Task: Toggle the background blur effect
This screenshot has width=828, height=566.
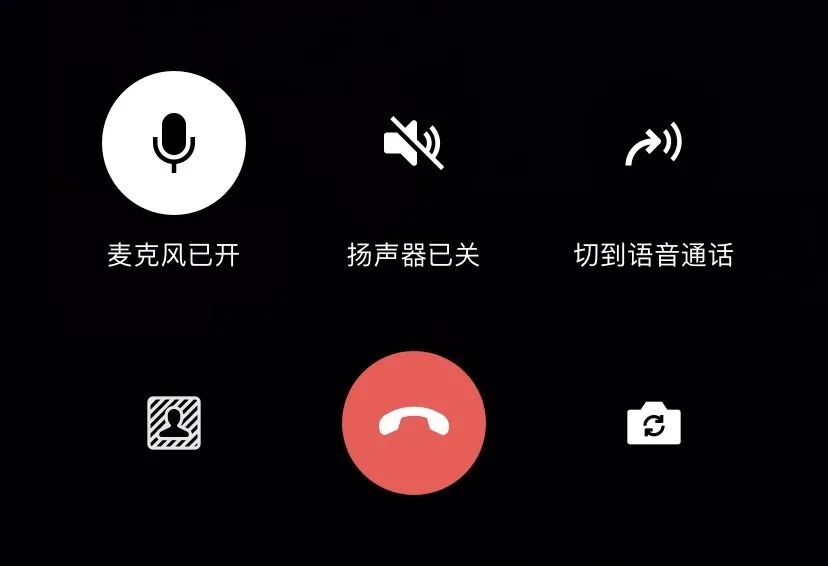Action: point(174,423)
